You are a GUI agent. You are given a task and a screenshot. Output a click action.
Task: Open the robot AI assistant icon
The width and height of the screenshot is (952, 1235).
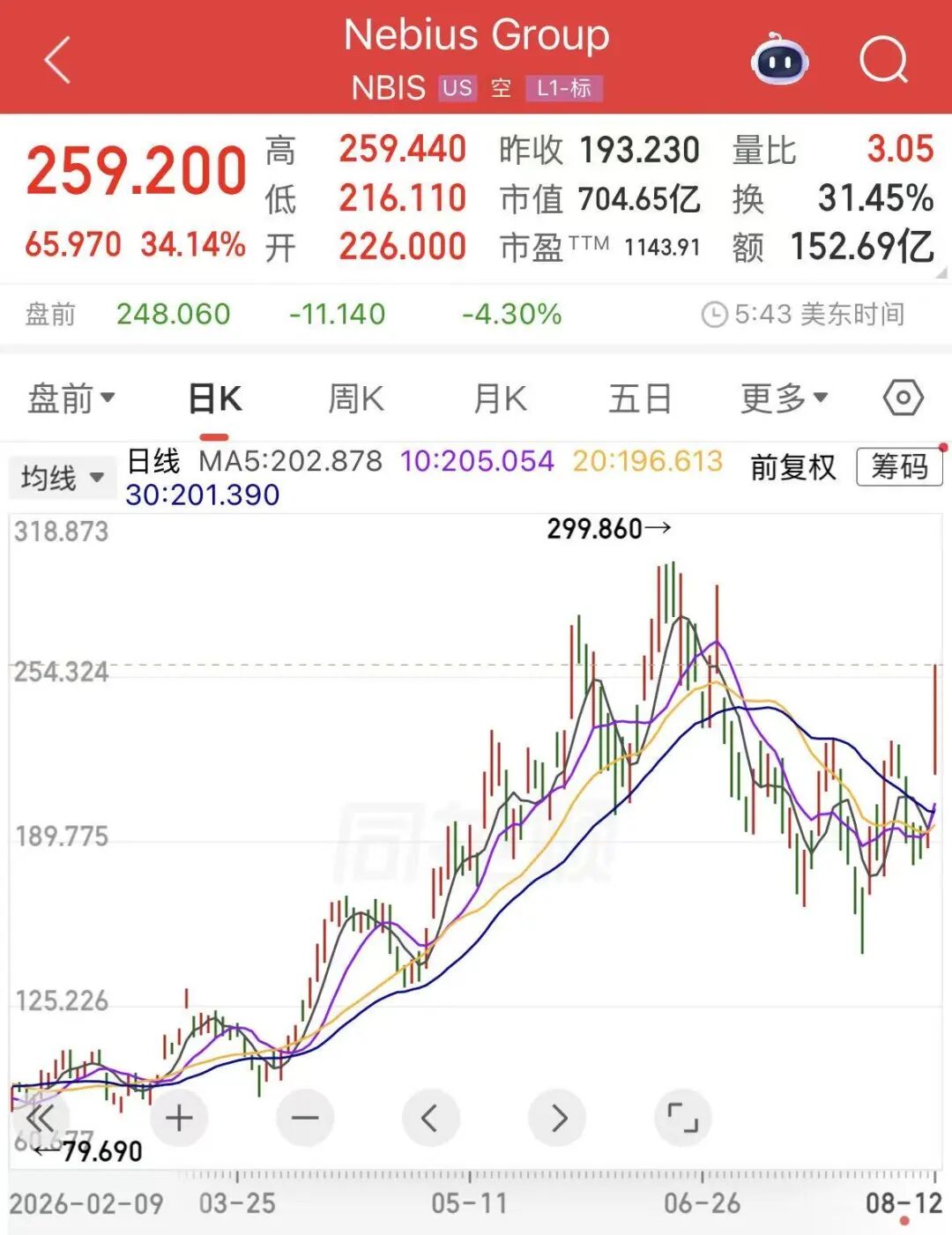[x=780, y=59]
